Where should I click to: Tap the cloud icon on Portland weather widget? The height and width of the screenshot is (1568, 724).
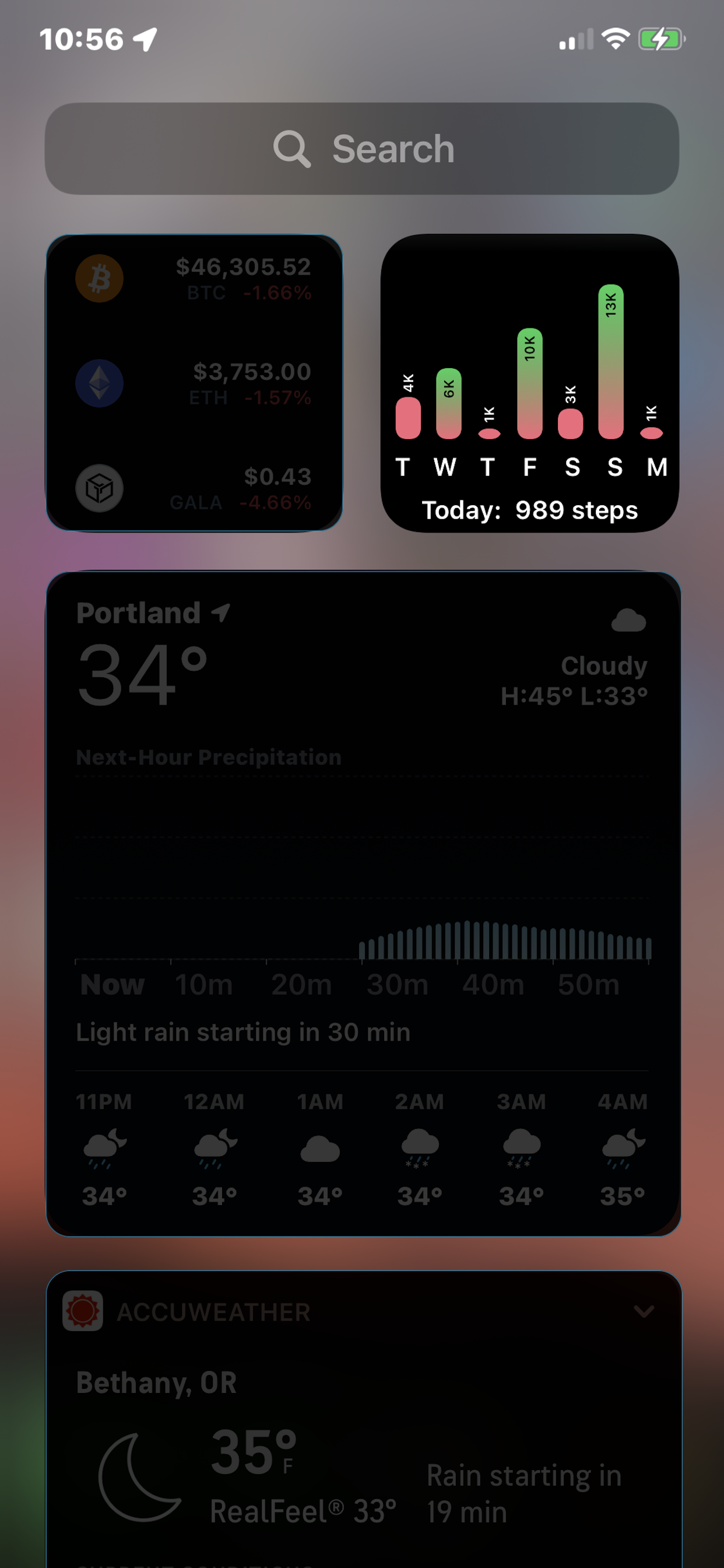tap(628, 619)
